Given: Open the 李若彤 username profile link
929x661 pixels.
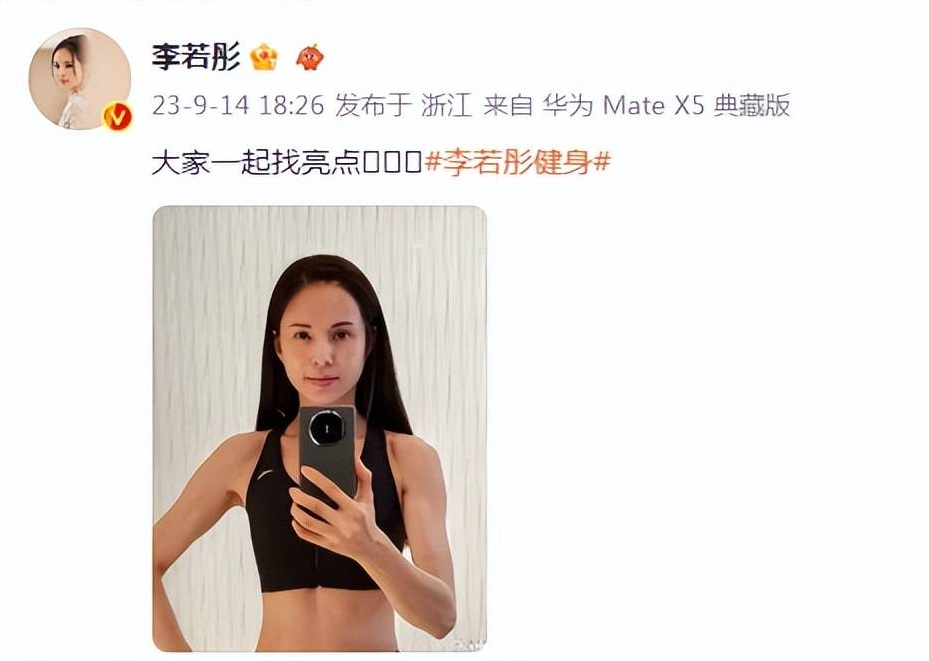Looking at the screenshot, I should [x=195, y=56].
